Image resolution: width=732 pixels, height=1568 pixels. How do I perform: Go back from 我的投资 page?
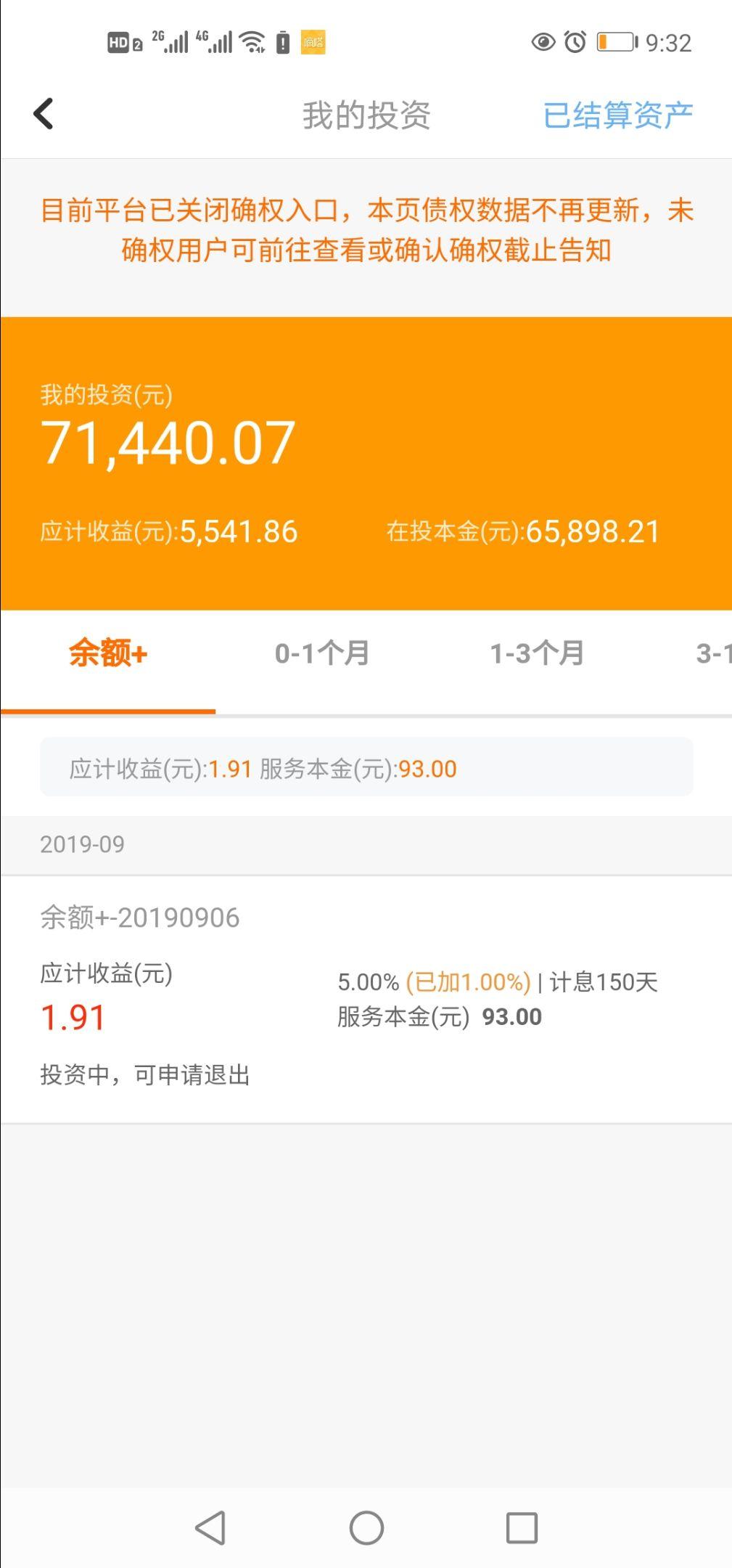coord(44,114)
